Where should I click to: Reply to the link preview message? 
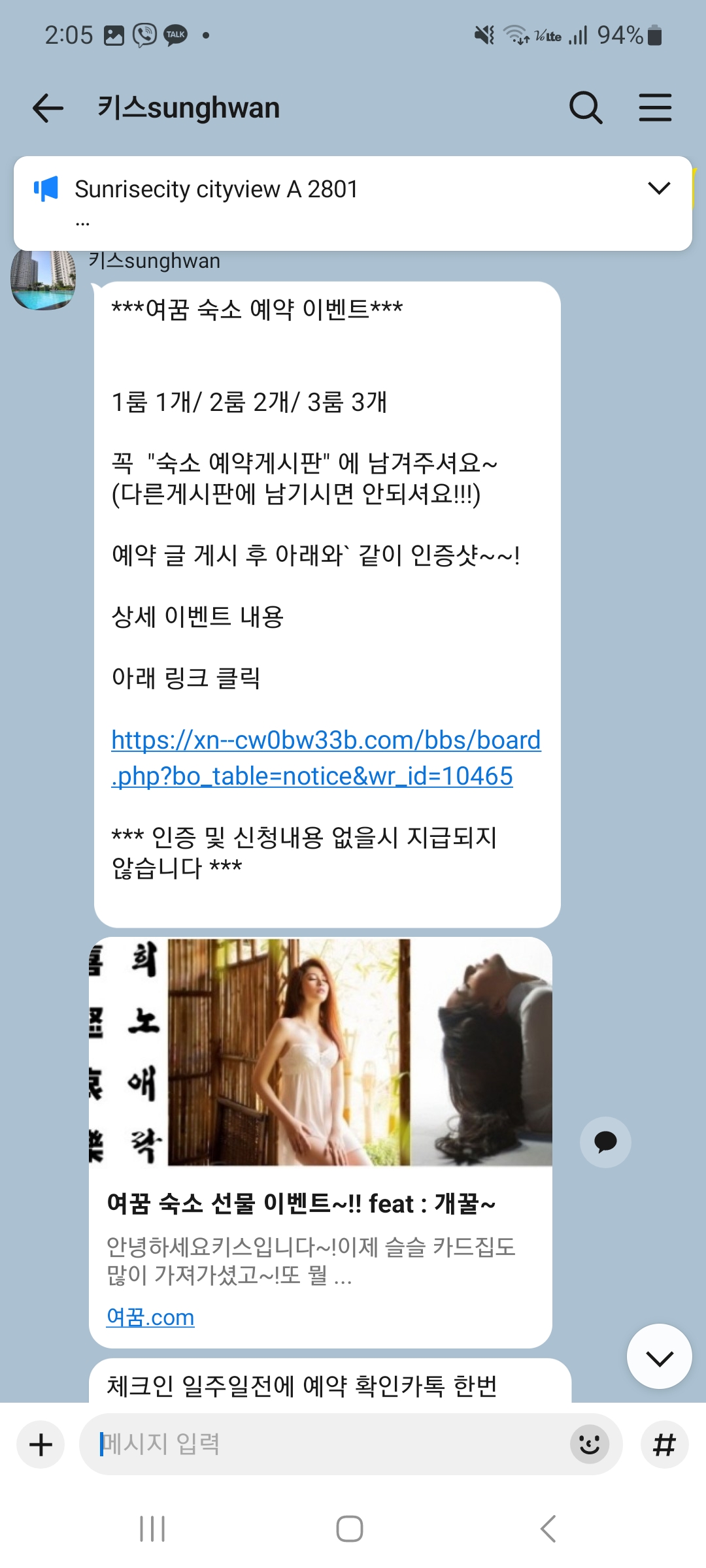pyautogui.click(x=605, y=1142)
